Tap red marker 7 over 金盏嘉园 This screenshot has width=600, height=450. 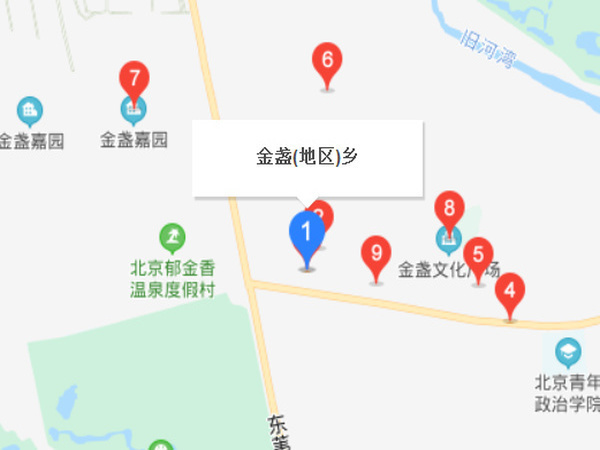coord(133,79)
